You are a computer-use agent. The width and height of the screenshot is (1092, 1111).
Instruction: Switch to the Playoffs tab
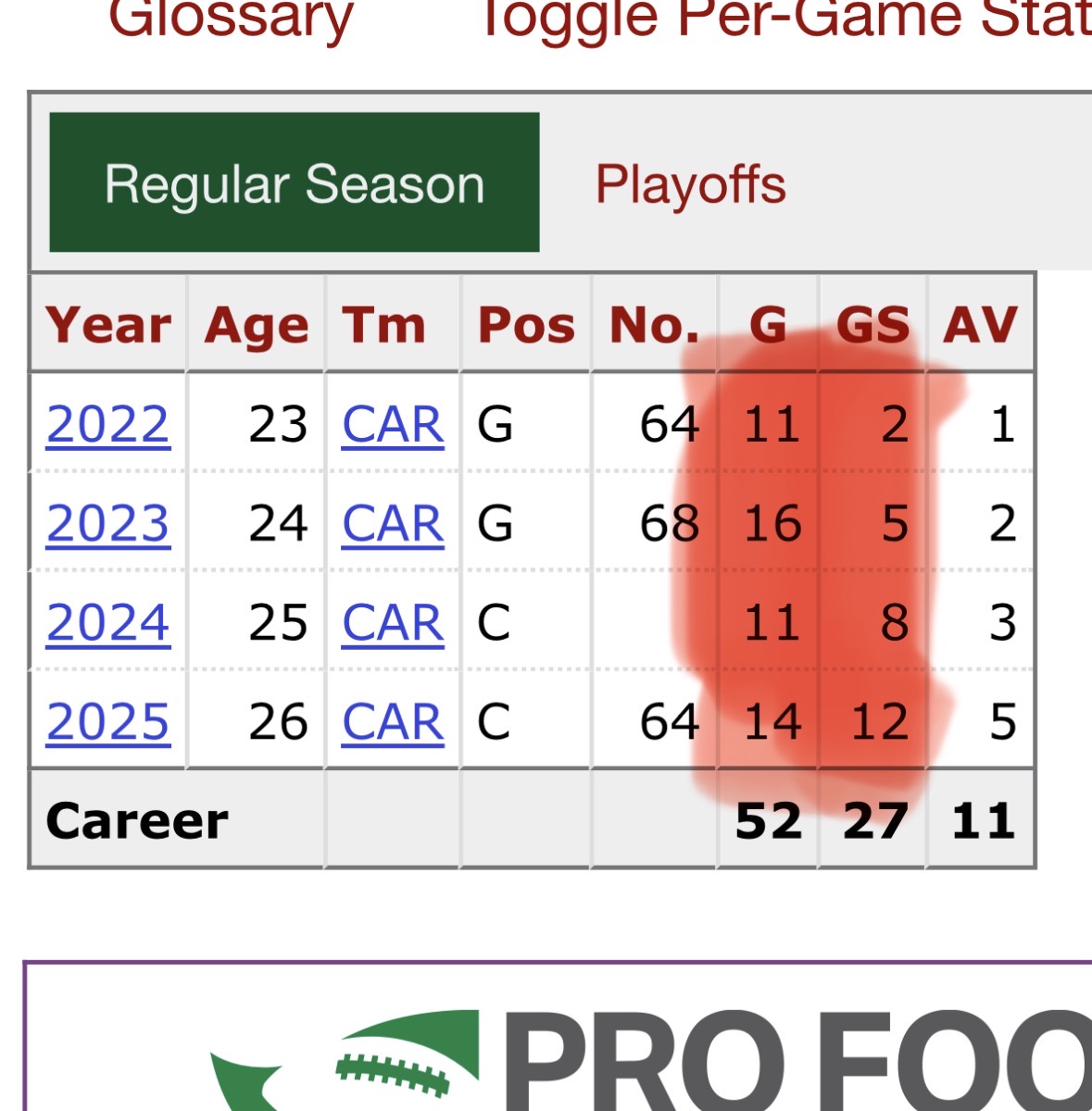(690, 183)
